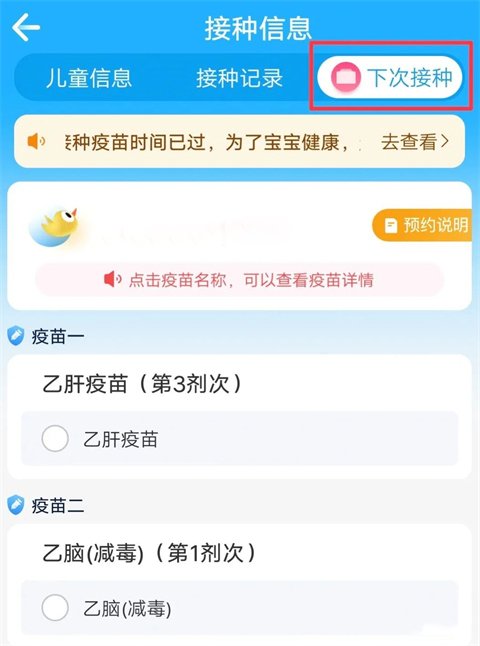Go back using the arrow icon
Image resolution: width=480 pixels, height=646 pixels.
point(26,27)
